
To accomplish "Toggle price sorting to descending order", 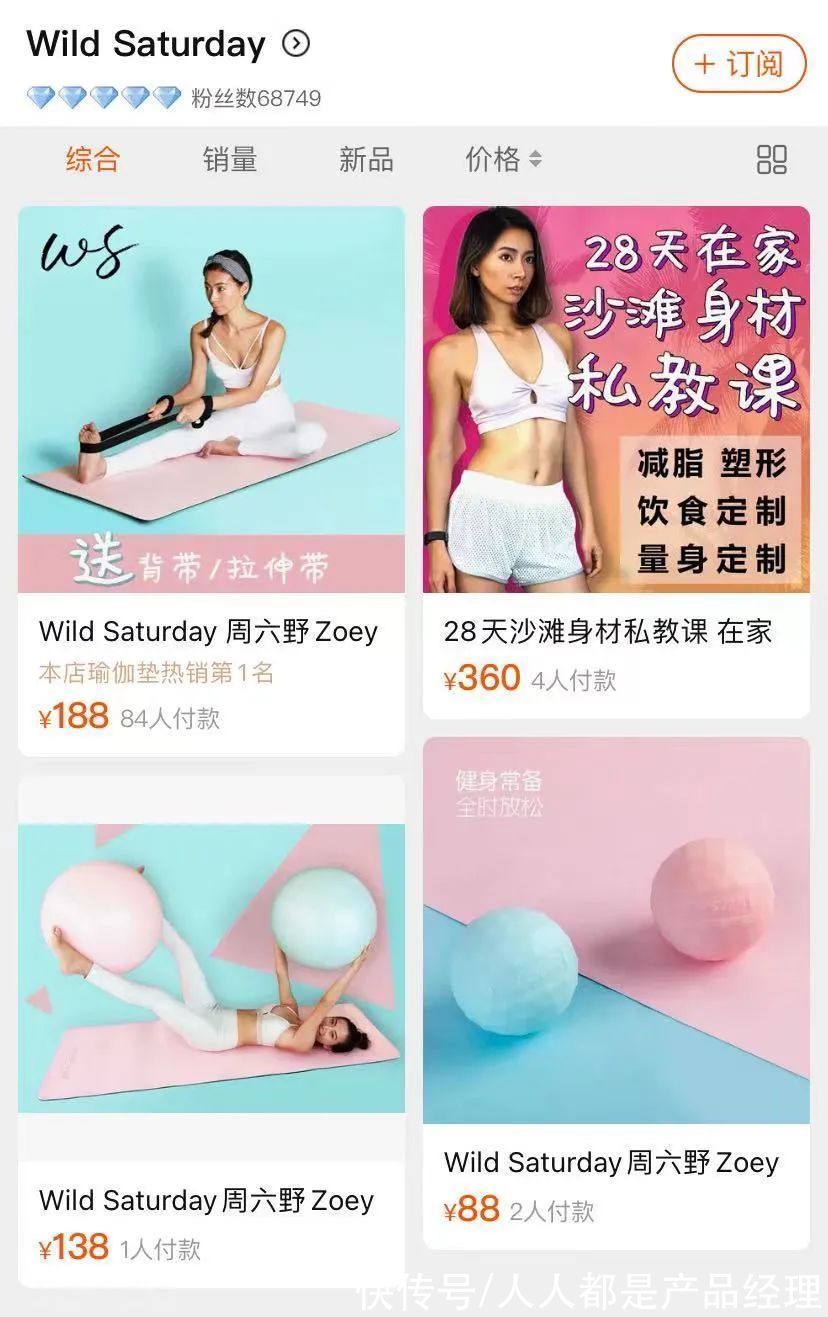I will point(536,162).
